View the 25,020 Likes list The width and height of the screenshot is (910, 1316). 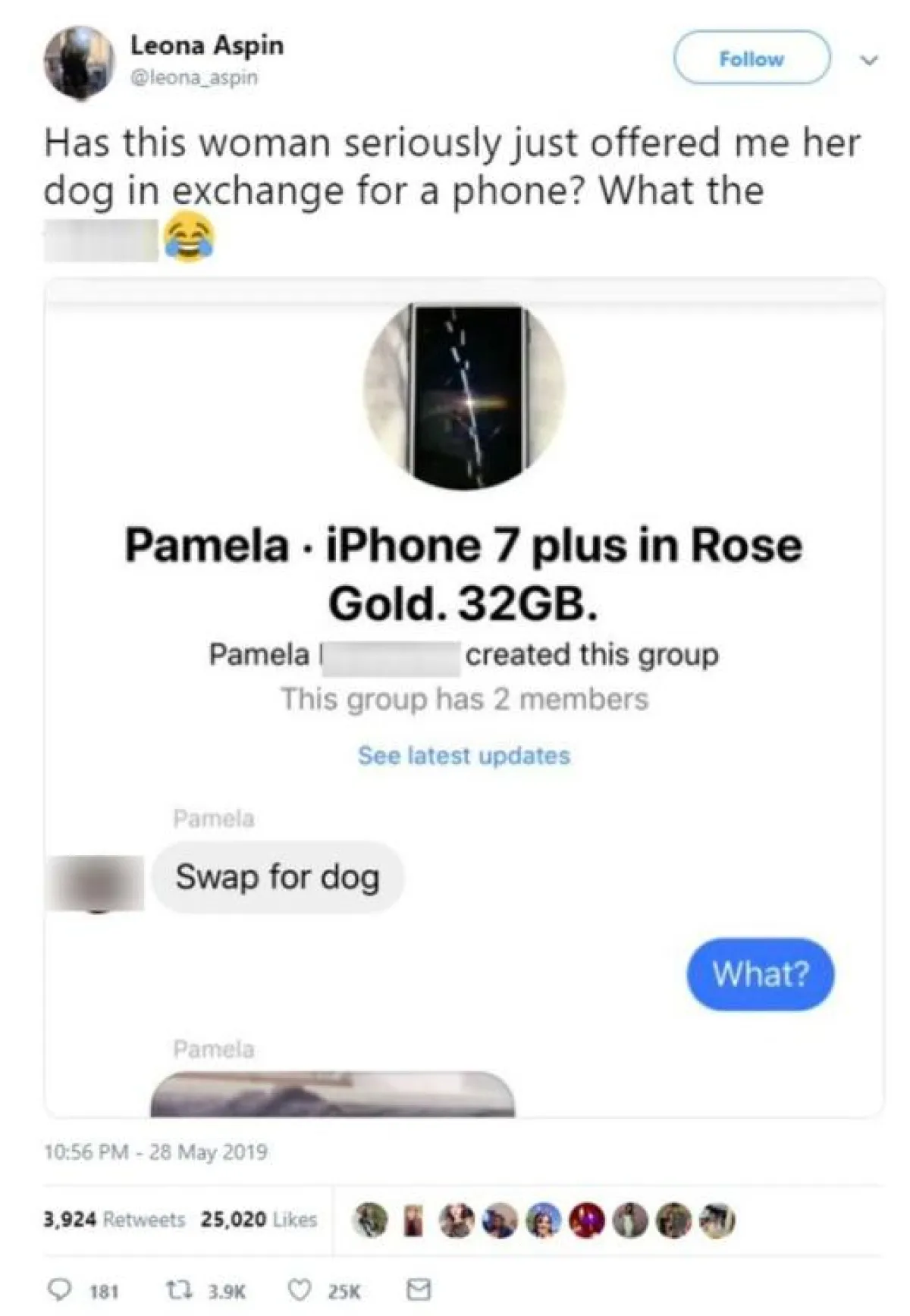(x=259, y=1220)
